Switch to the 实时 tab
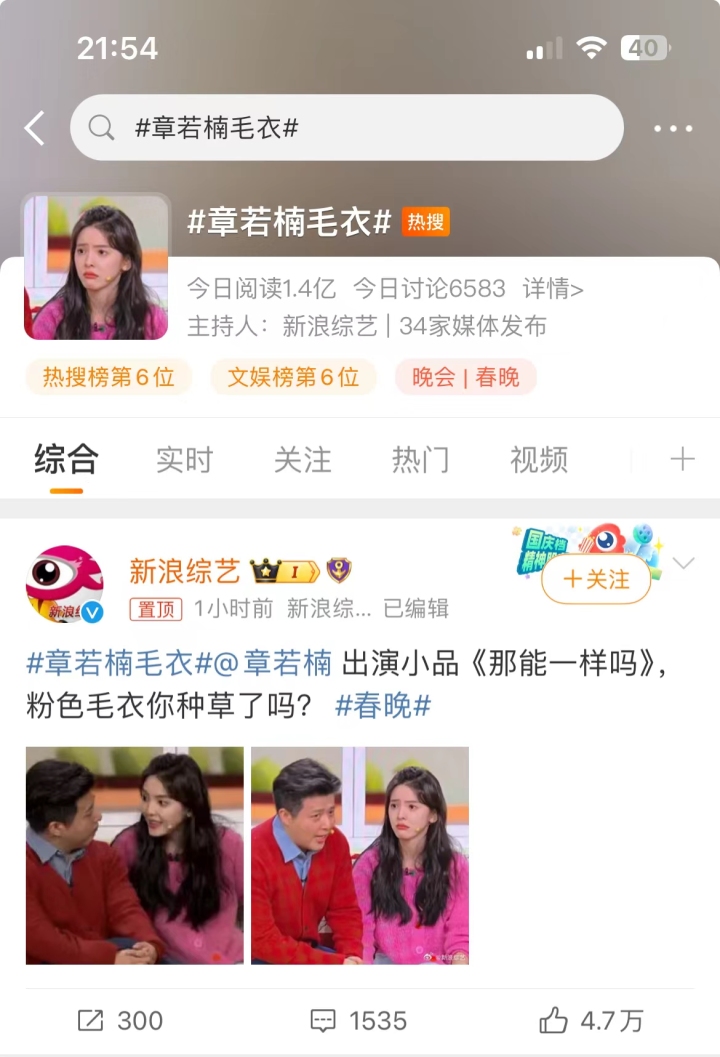 [185, 460]
